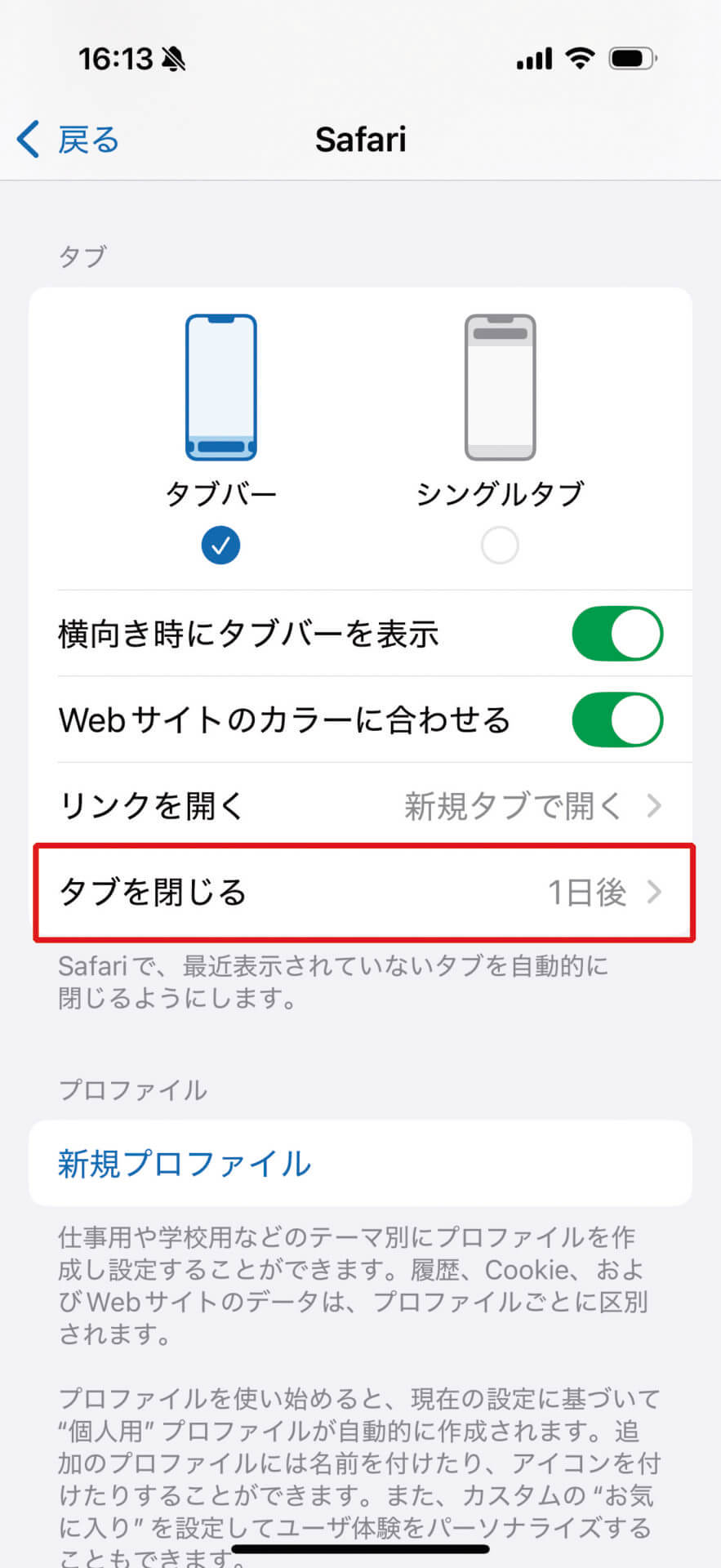Disable Webサイトのカラーに合わせる switch
Image resolution: width=721 pixels, height=1568 pixels.
point(616,720)
